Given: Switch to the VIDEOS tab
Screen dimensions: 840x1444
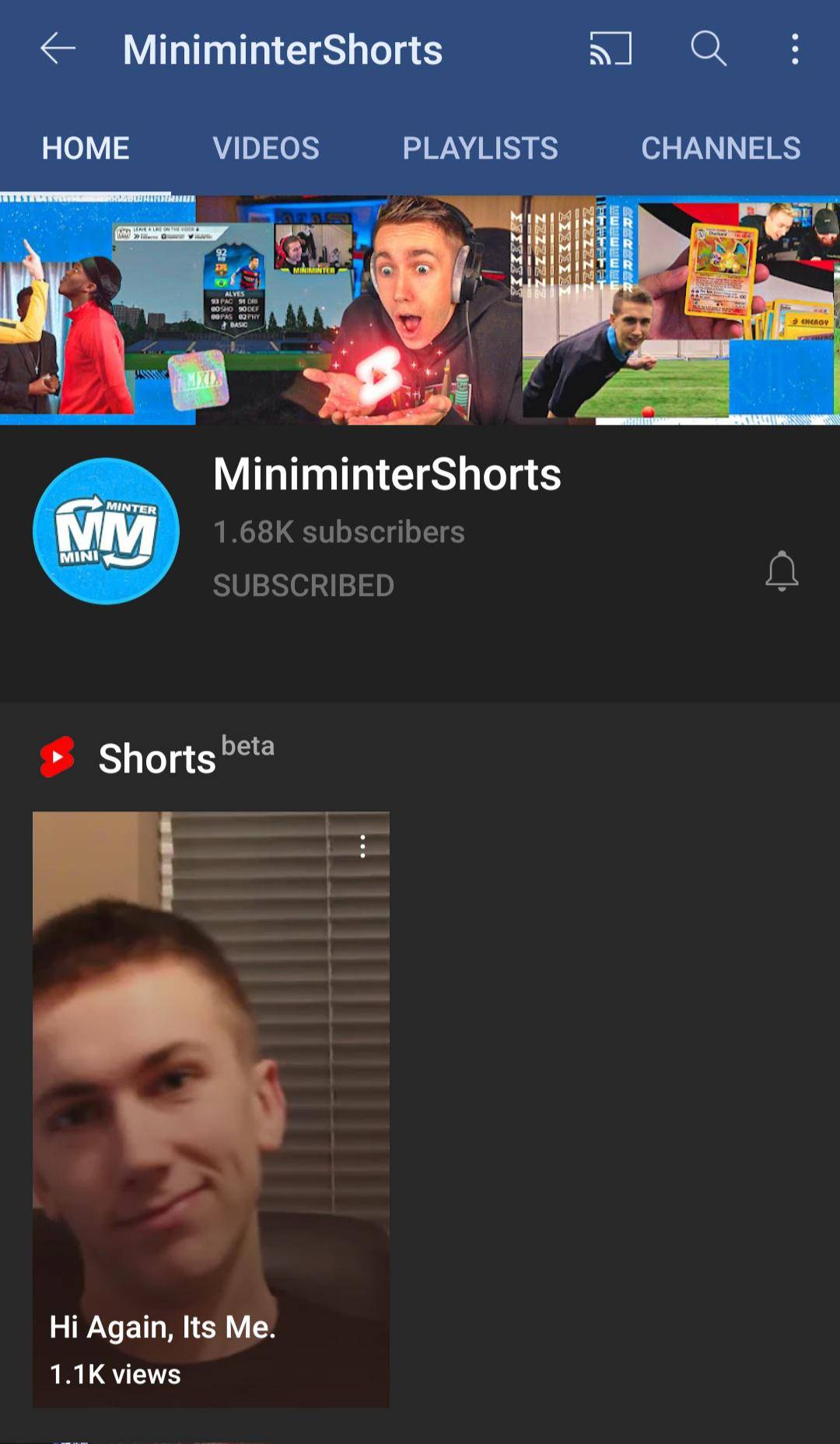Looking at the screenshot, I should pyautogui.click(x=265, y=147).
